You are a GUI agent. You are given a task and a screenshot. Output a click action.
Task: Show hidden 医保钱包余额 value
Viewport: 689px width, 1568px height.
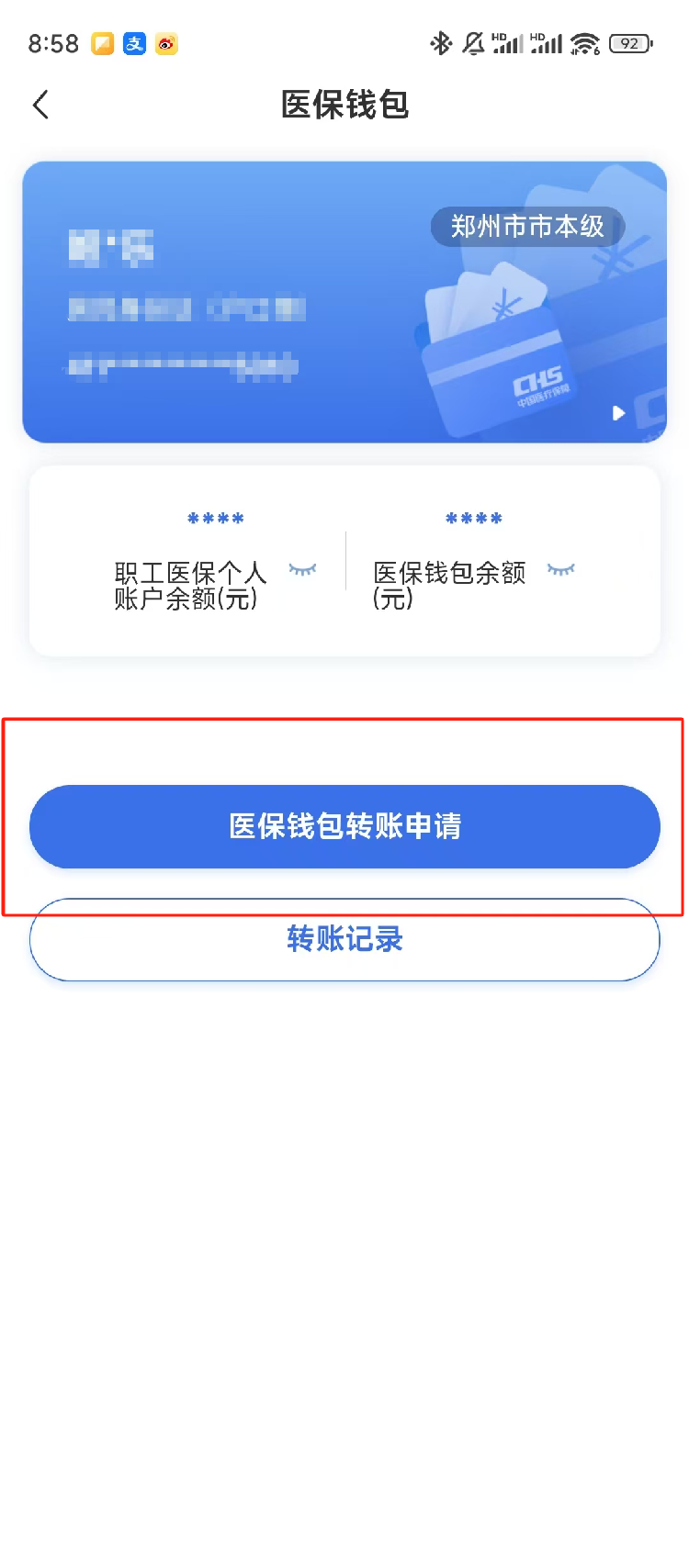[x=560, y=570]
